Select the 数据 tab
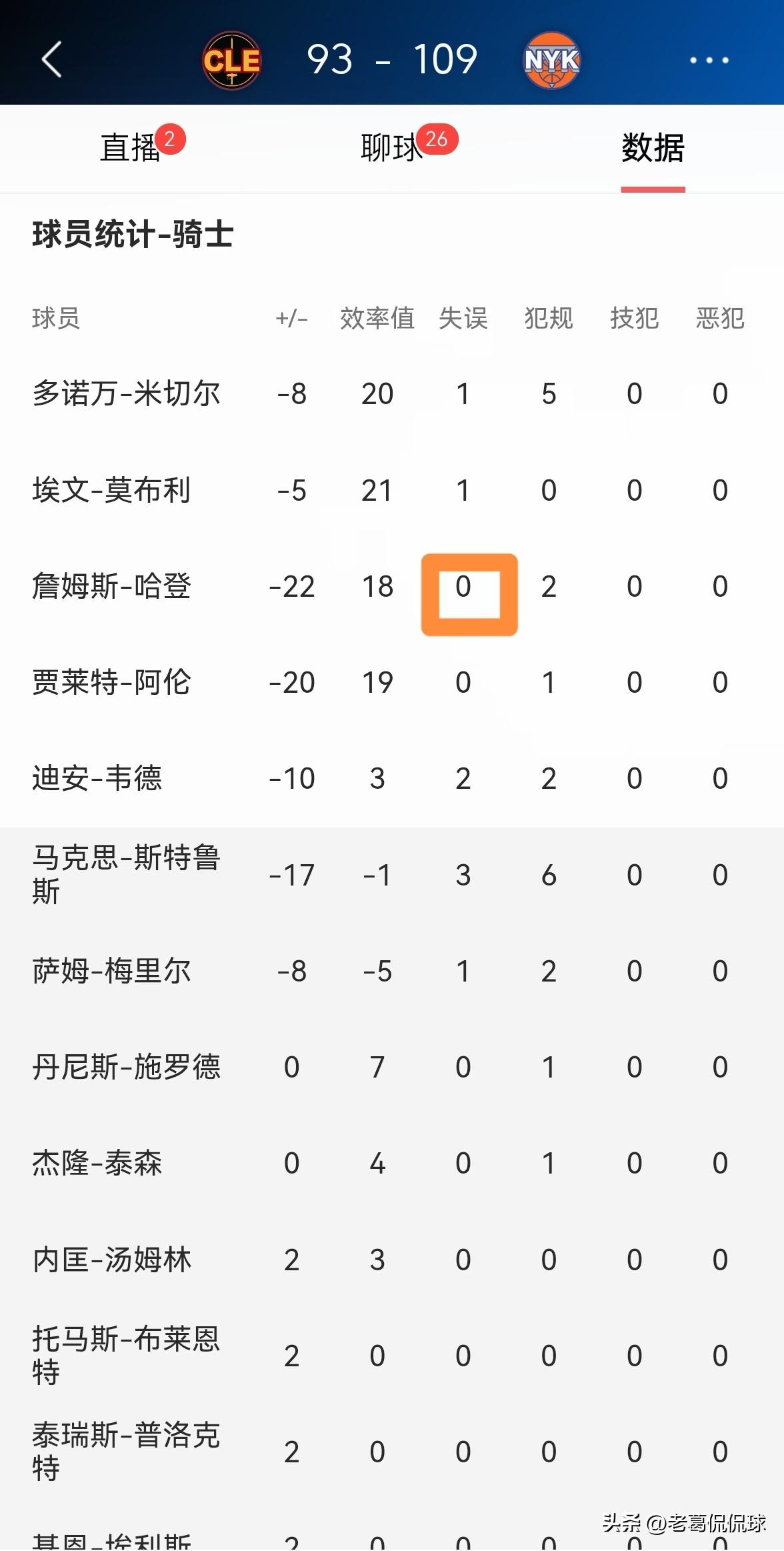This screenshot has width=784, height=1551. point(653,147)
